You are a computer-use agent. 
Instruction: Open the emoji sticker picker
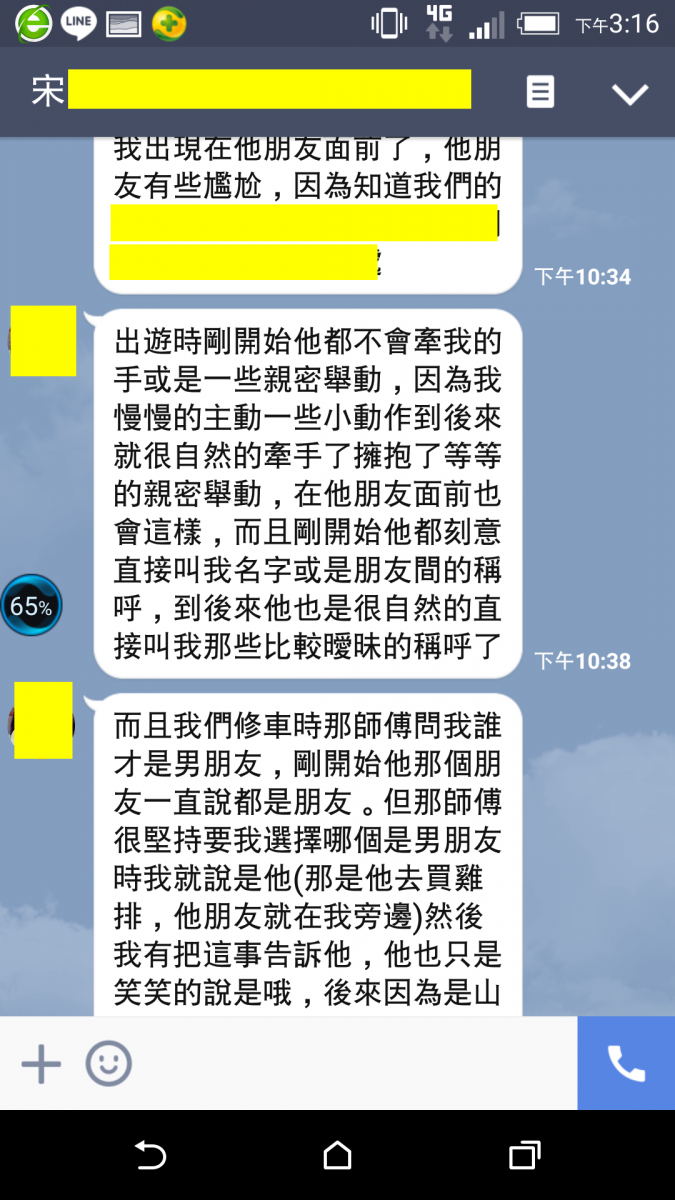pos(108,1063)
